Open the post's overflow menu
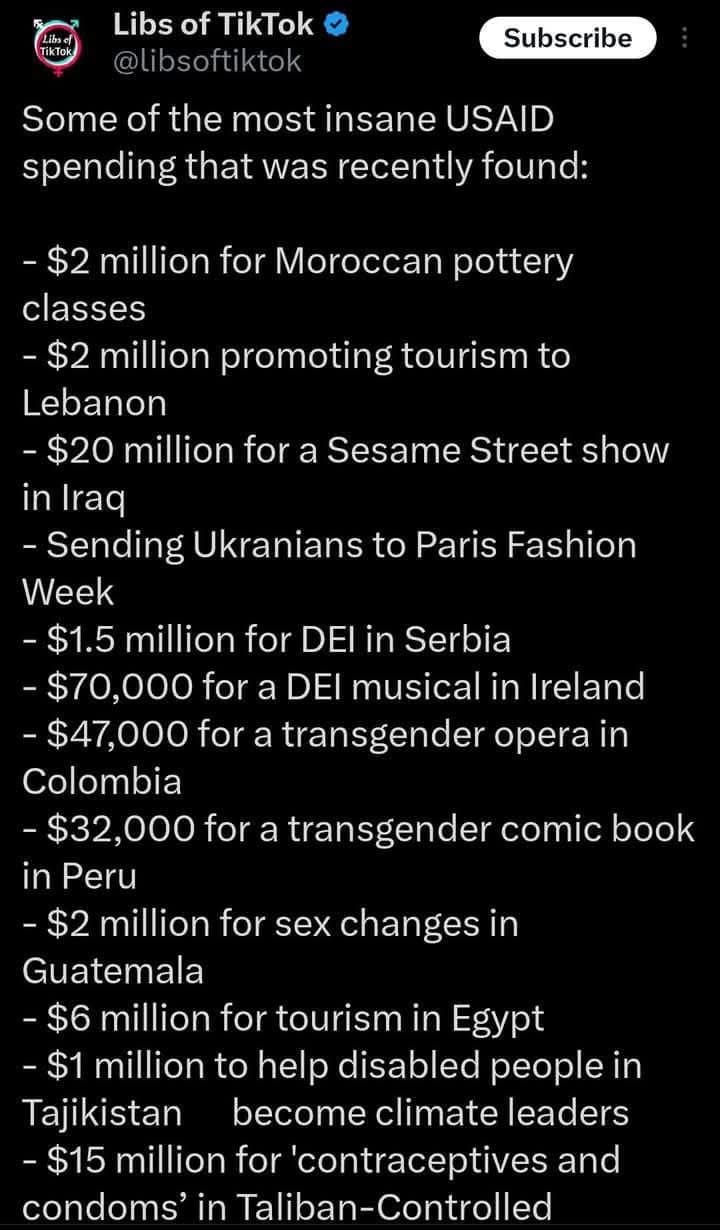Viewport: 720px width, 1230px height. point(685,39)
